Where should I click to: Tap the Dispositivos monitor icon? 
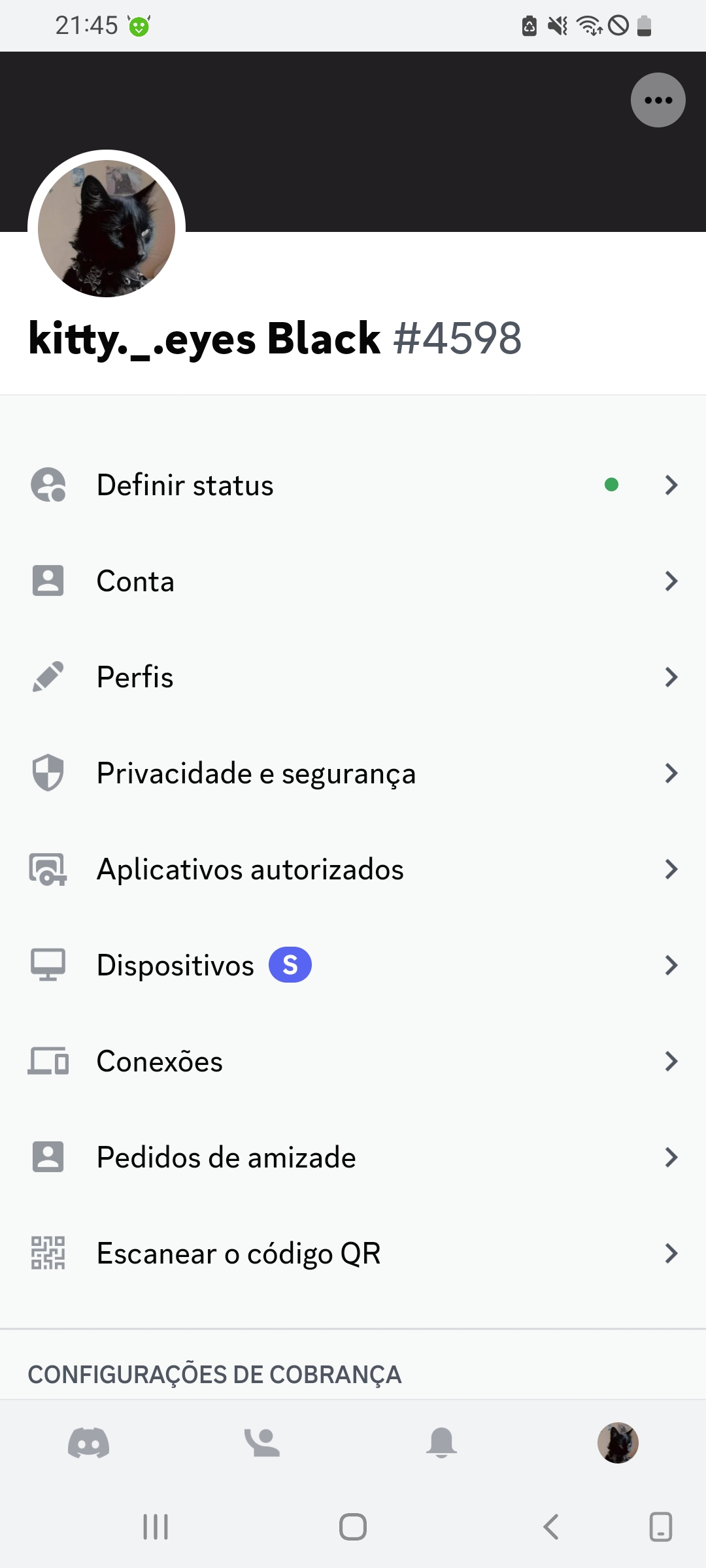(47, 964)
